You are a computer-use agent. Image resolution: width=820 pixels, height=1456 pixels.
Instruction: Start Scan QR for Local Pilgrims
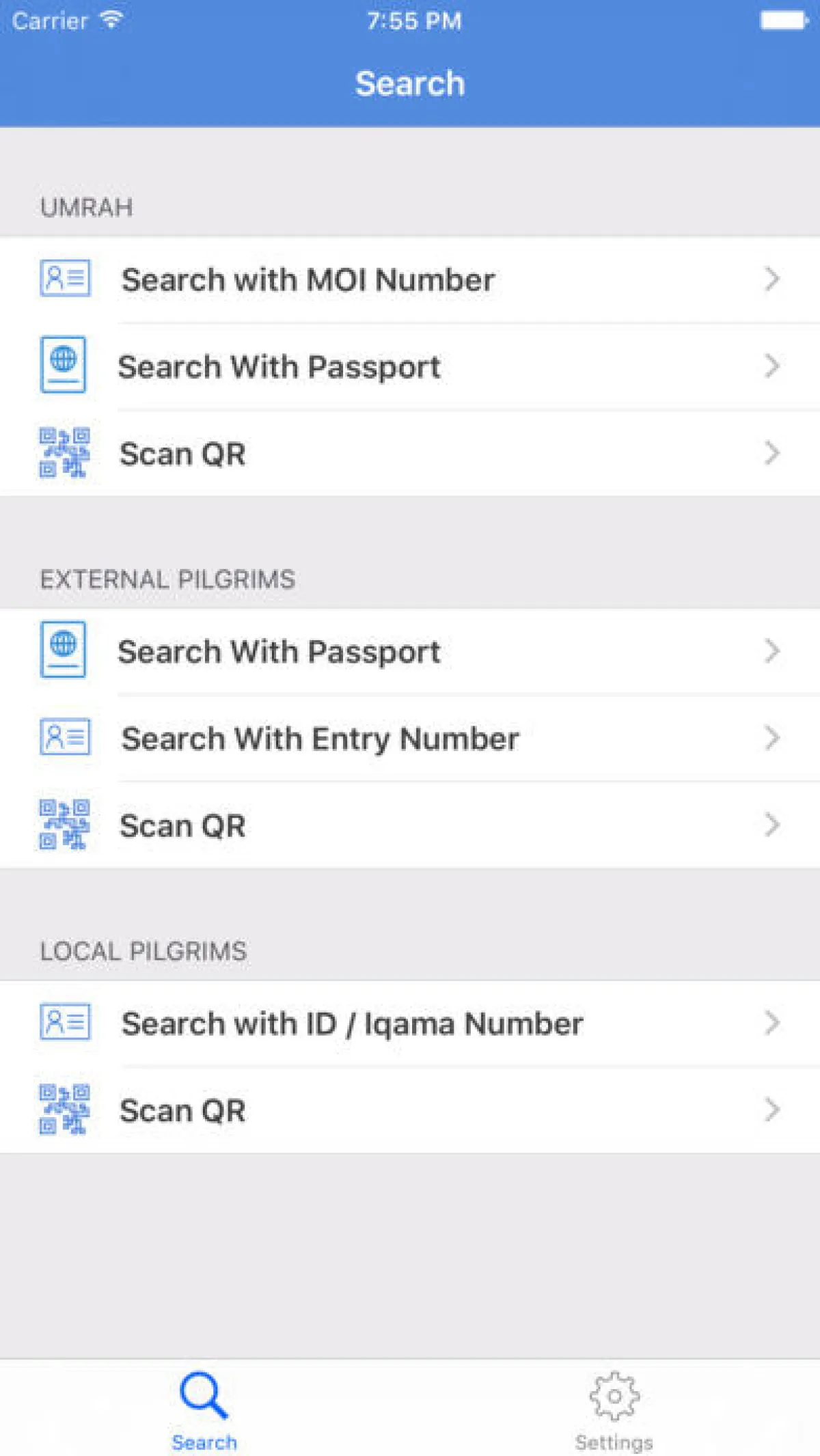pyautogui.click(x=410, y=1110)
